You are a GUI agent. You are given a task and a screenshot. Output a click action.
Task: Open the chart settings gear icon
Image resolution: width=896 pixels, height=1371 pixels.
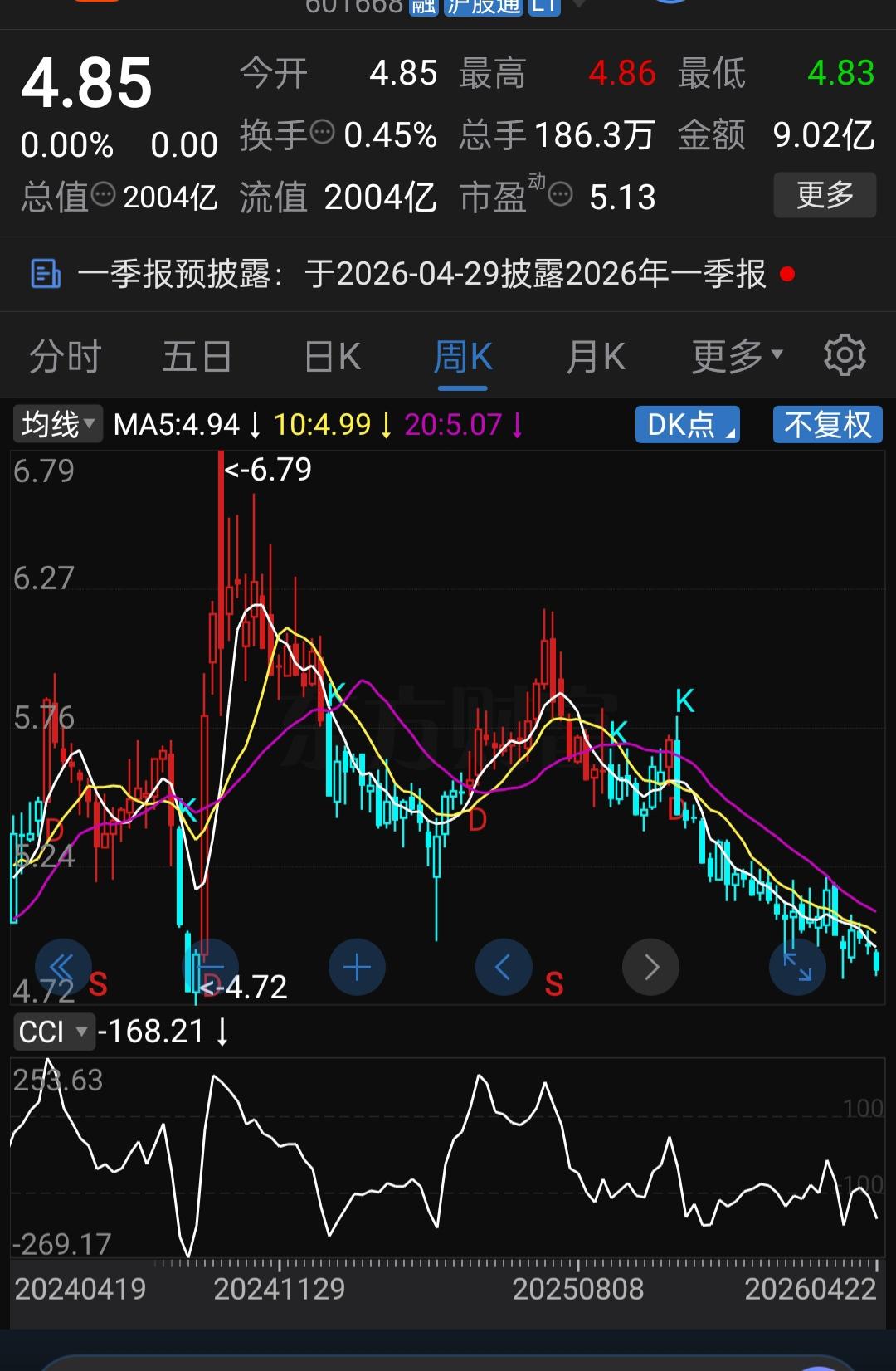coord(845,355)
